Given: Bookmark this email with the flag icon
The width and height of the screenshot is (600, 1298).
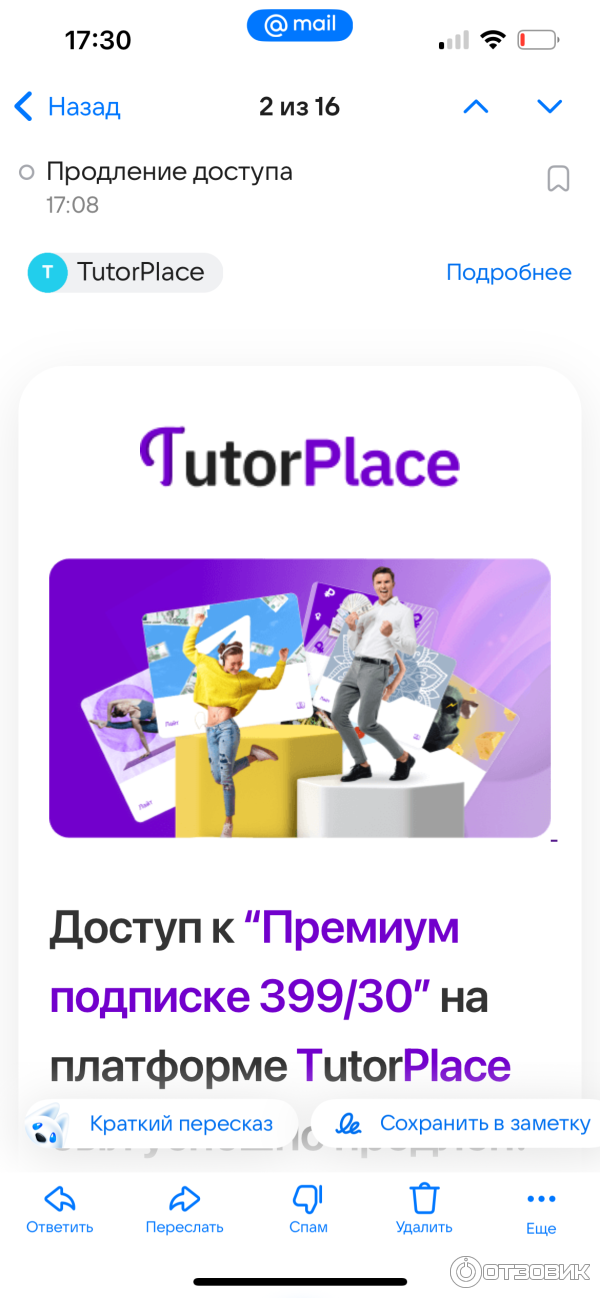Looking at the screenshot, I should pyautogui.click(x=558, y=179).
